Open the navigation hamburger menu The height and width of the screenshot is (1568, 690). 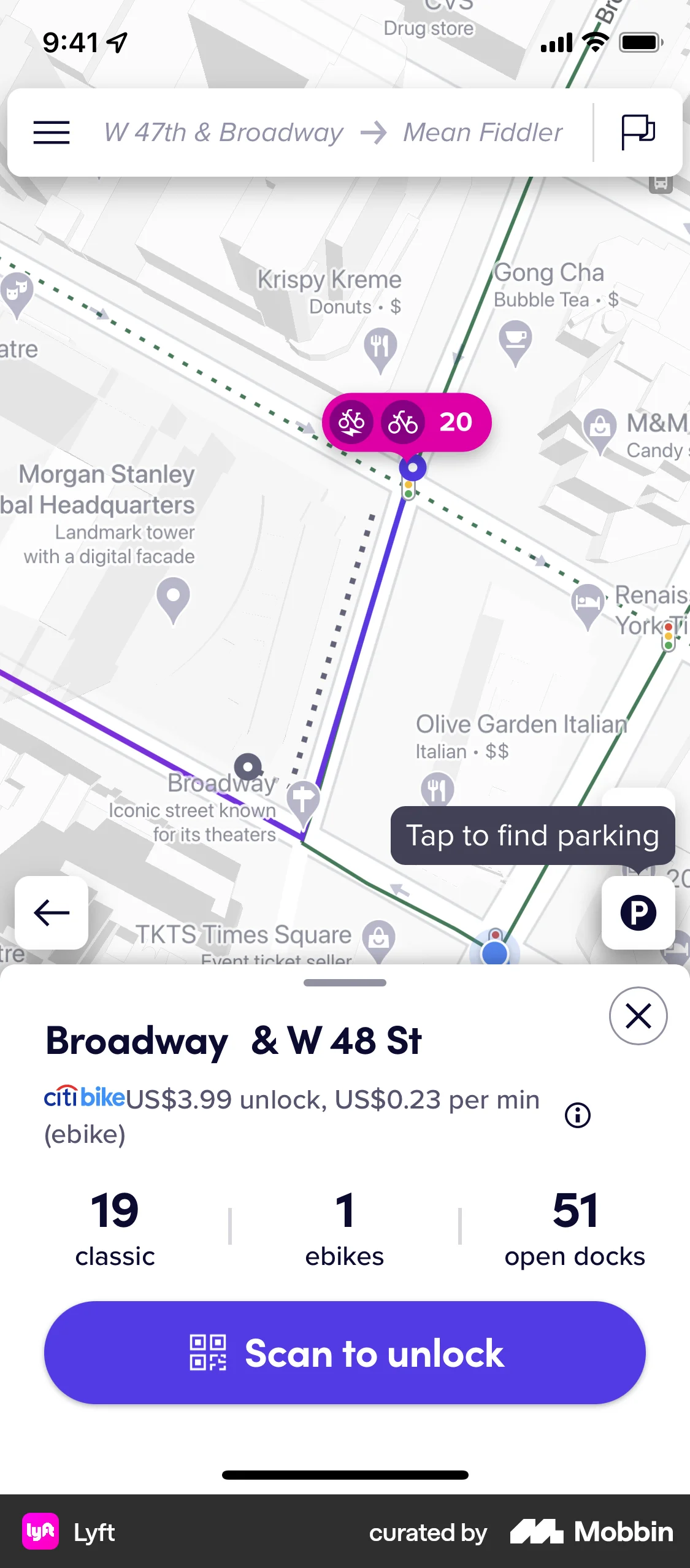coord(52,132)
